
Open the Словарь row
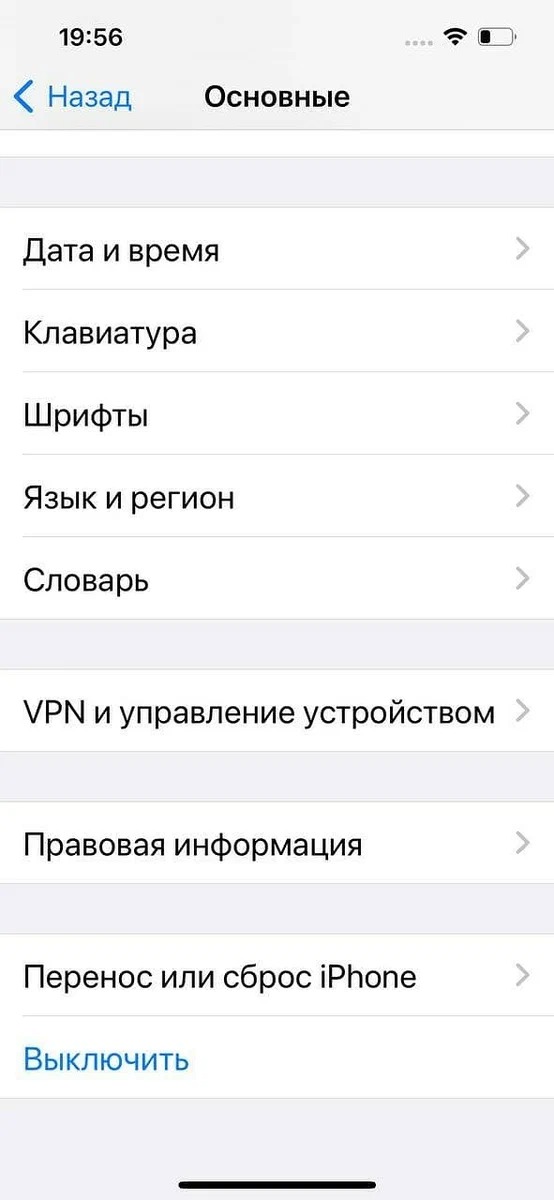click(277, 578)
